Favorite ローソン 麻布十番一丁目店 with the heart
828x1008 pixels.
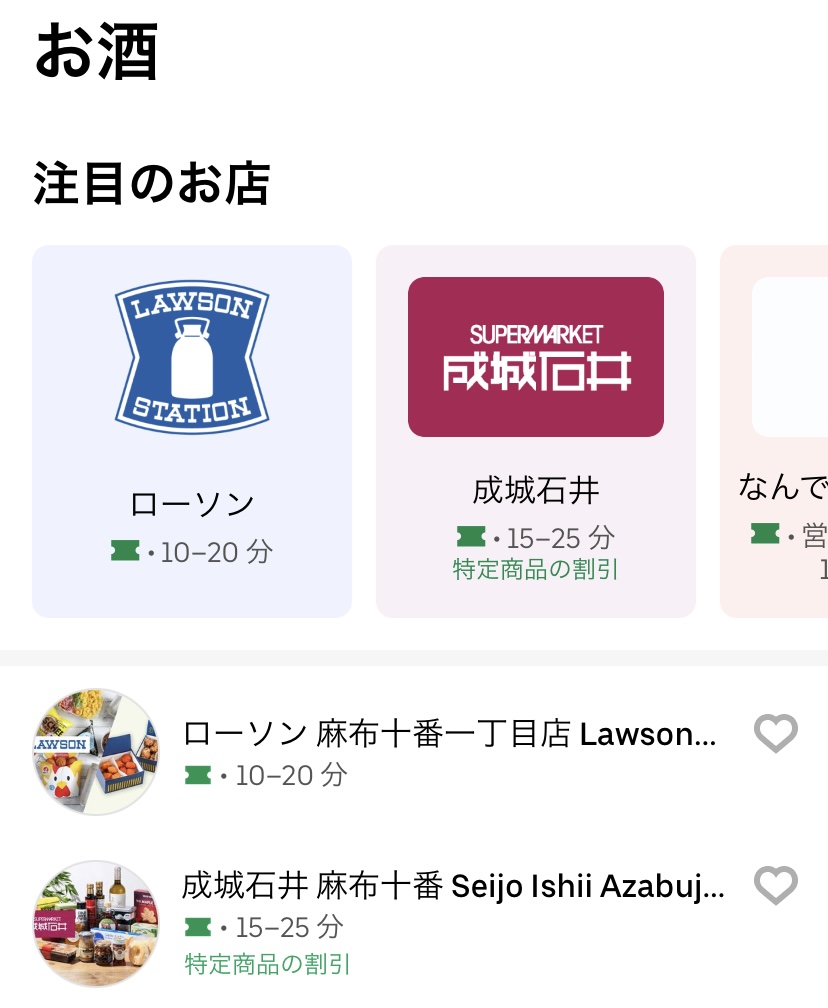tap(775, 735)
